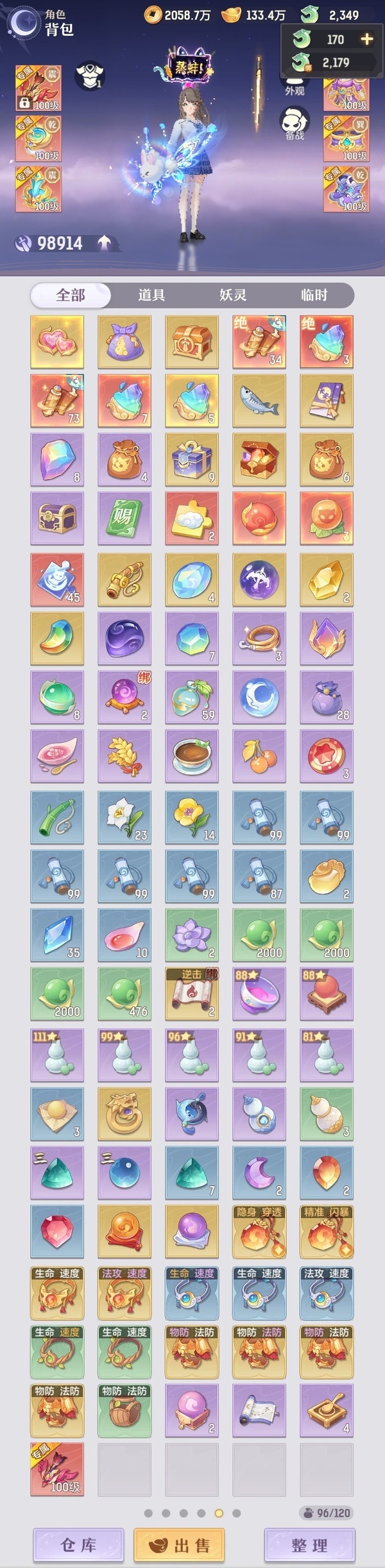
Task: Tap the 整理 sort button
Action: [309, 1544]
